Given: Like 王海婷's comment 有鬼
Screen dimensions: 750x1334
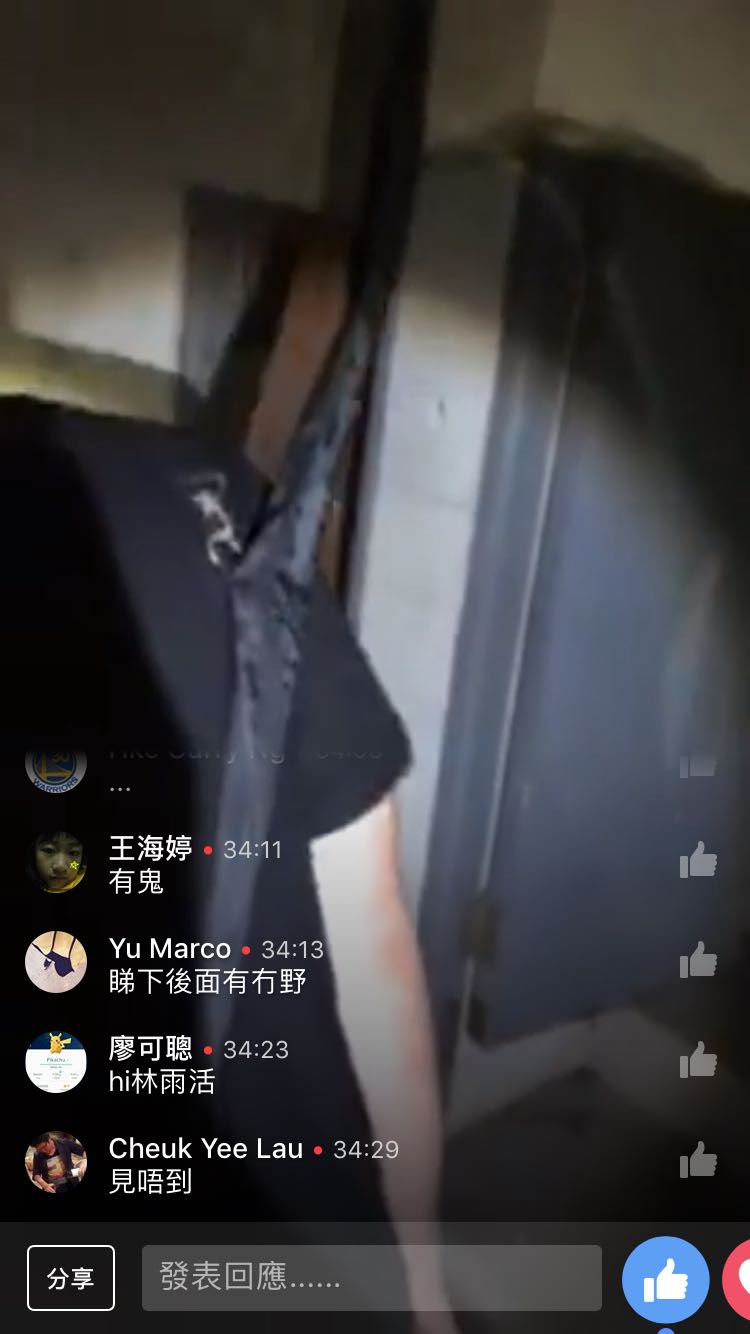Looking at the screenshot, I should click(698, 860).
